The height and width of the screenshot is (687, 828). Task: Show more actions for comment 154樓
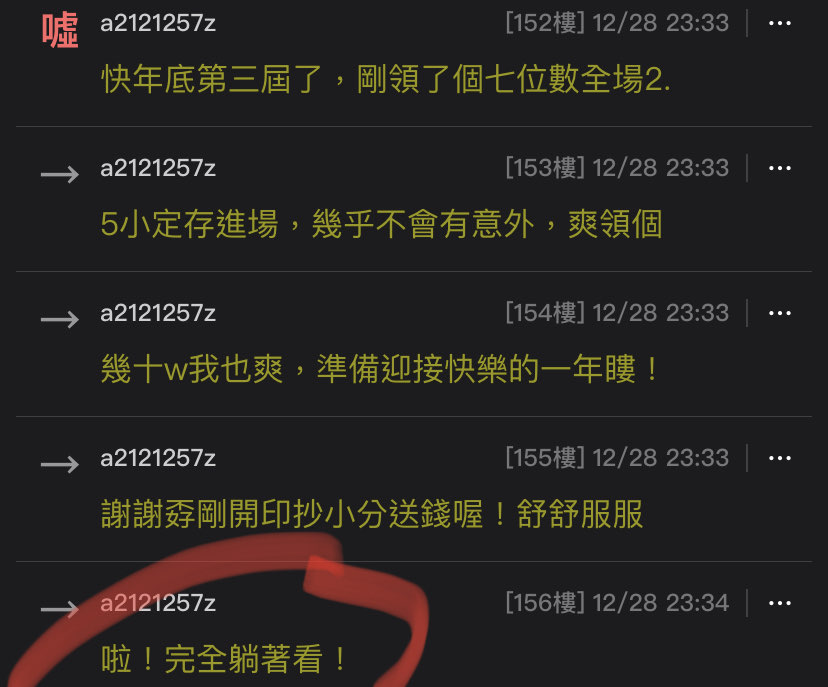tap(780, 313)
